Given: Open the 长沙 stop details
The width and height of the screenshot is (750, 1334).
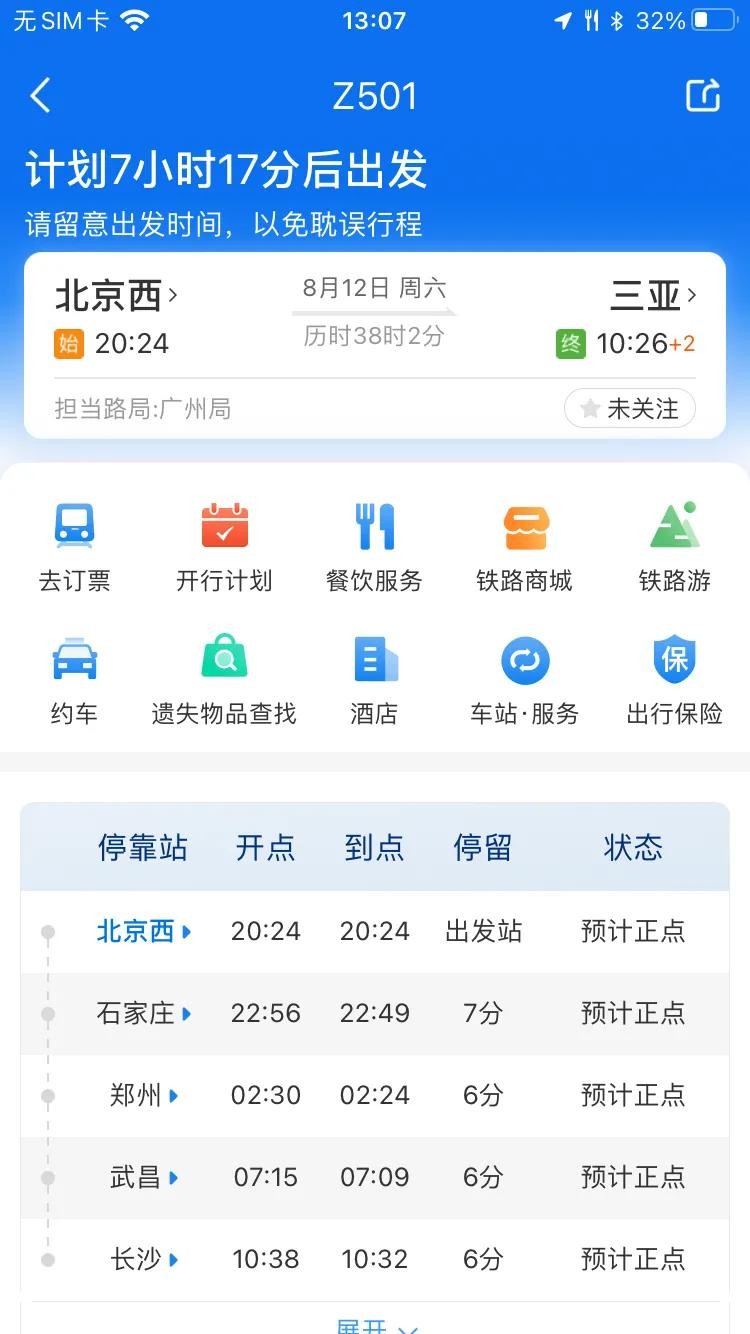Looking at the screenshot, I should [x=143, y=1259].
